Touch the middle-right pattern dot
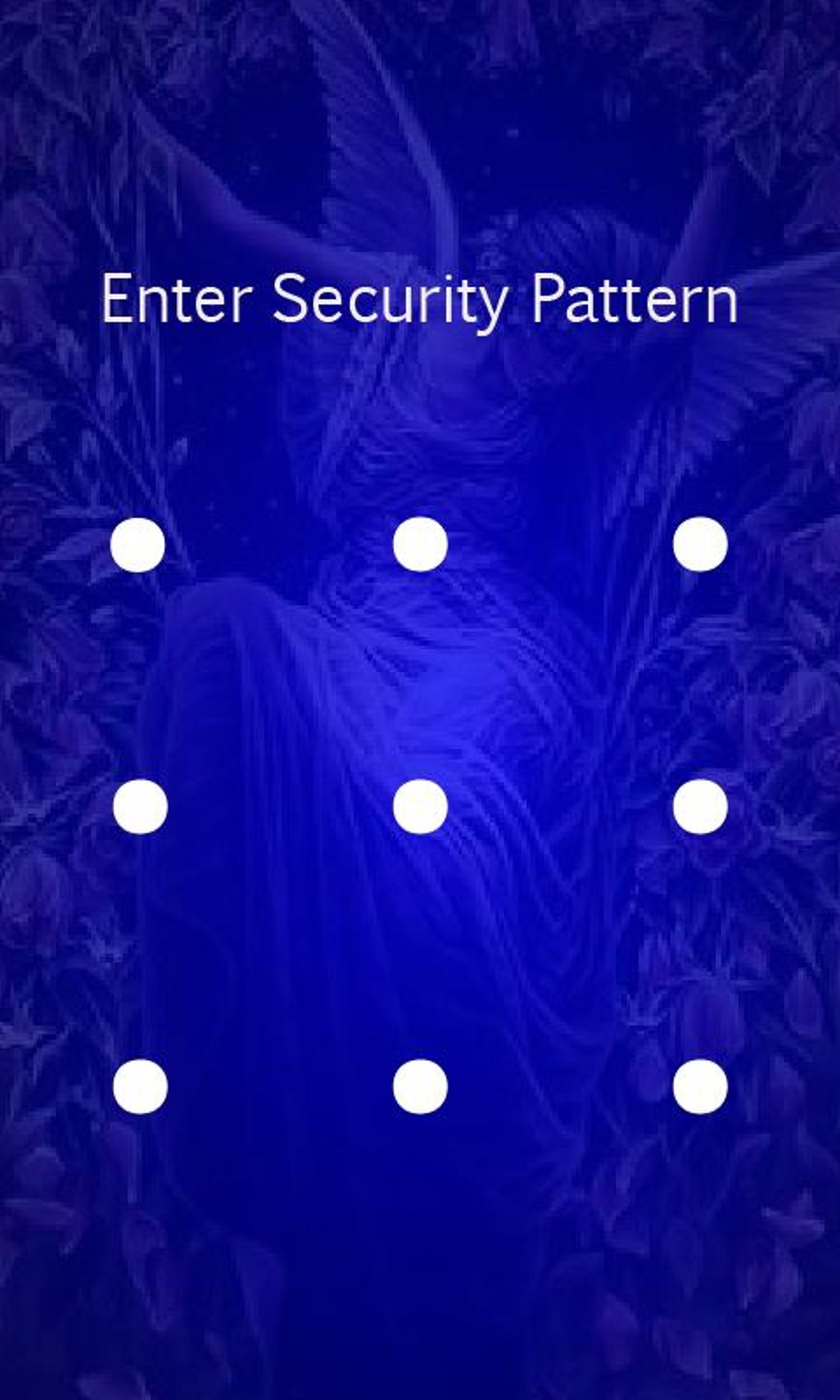Viewport: 840px width, 1400px height. coord(700,806)
